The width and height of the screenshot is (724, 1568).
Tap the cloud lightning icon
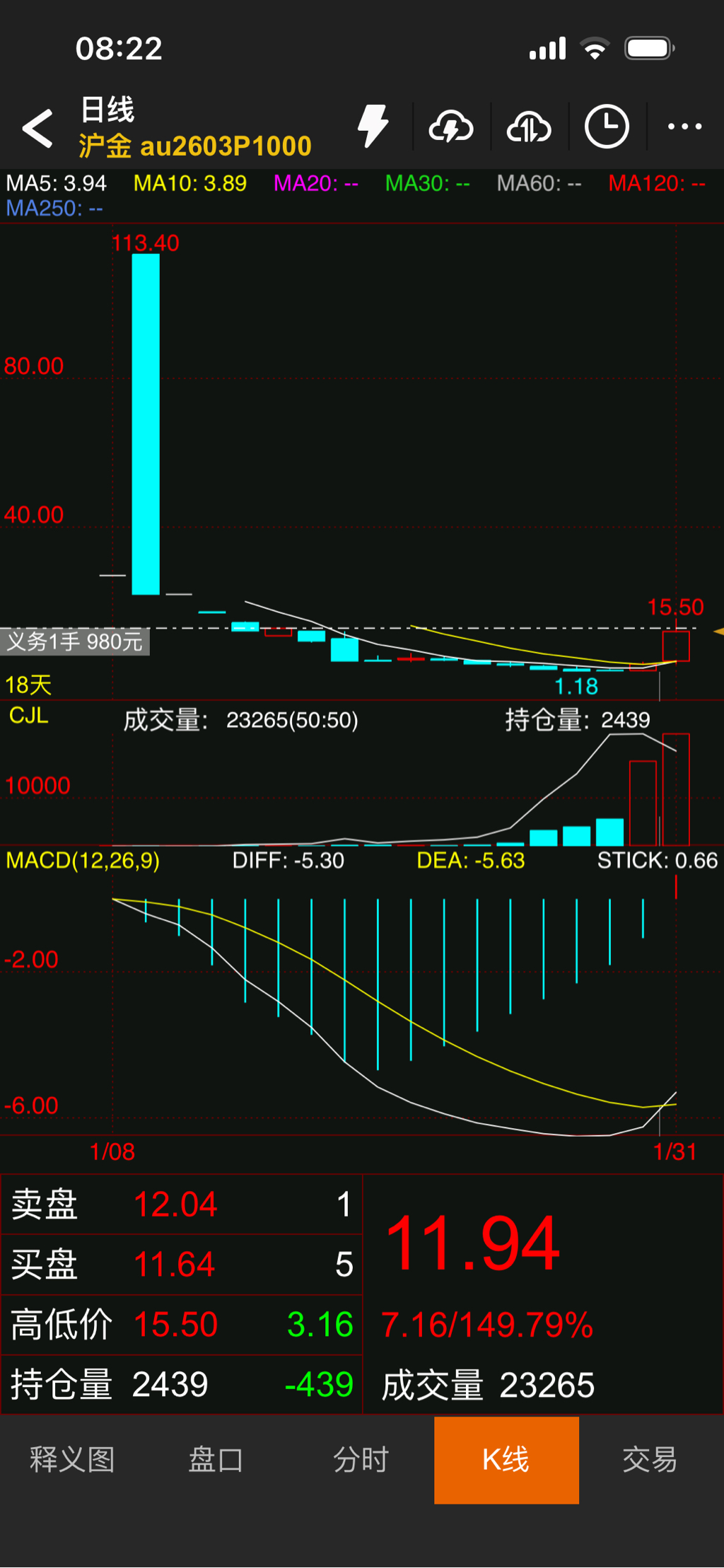pos(451,127)
